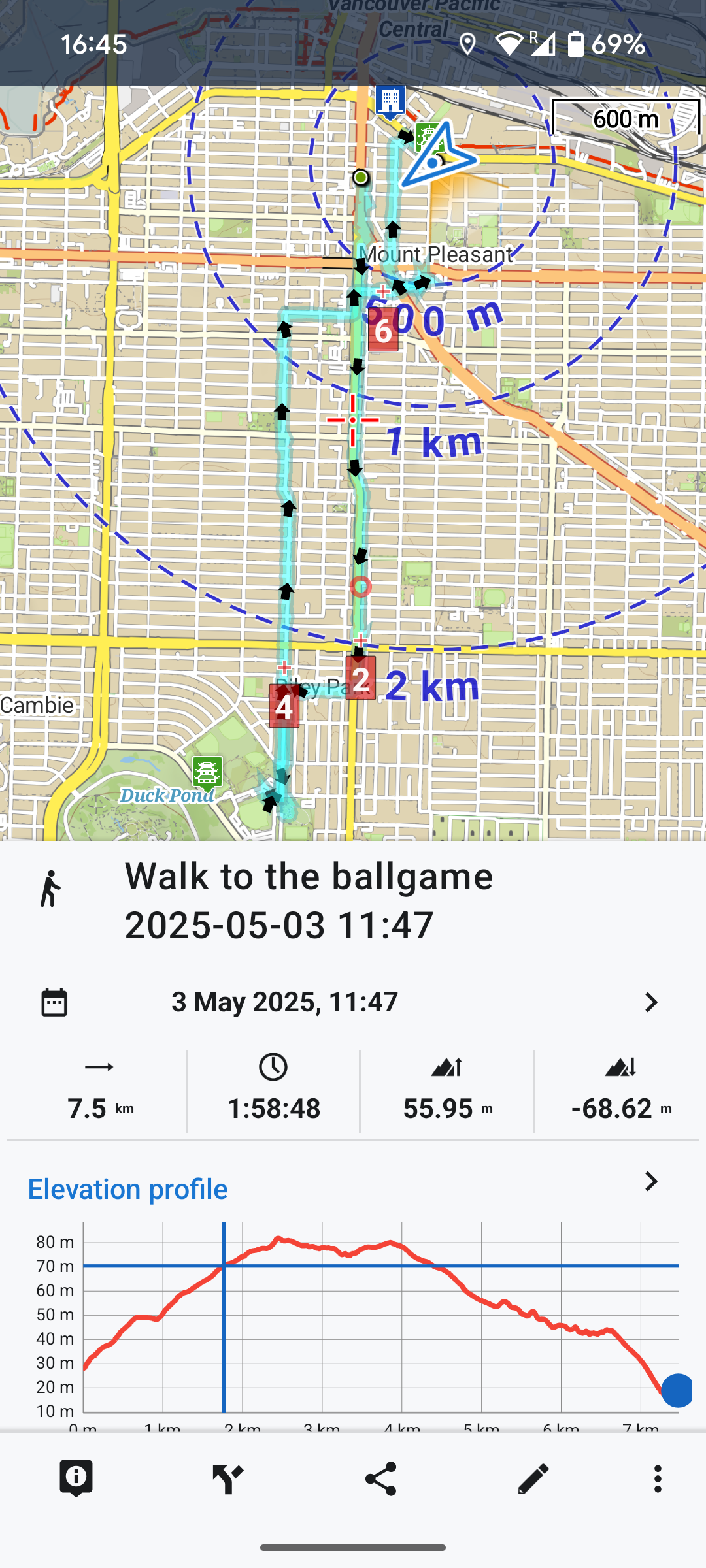Tap the navigate route icon
This screenshot has height=1568, width=706.
(x=228, y=1478)
